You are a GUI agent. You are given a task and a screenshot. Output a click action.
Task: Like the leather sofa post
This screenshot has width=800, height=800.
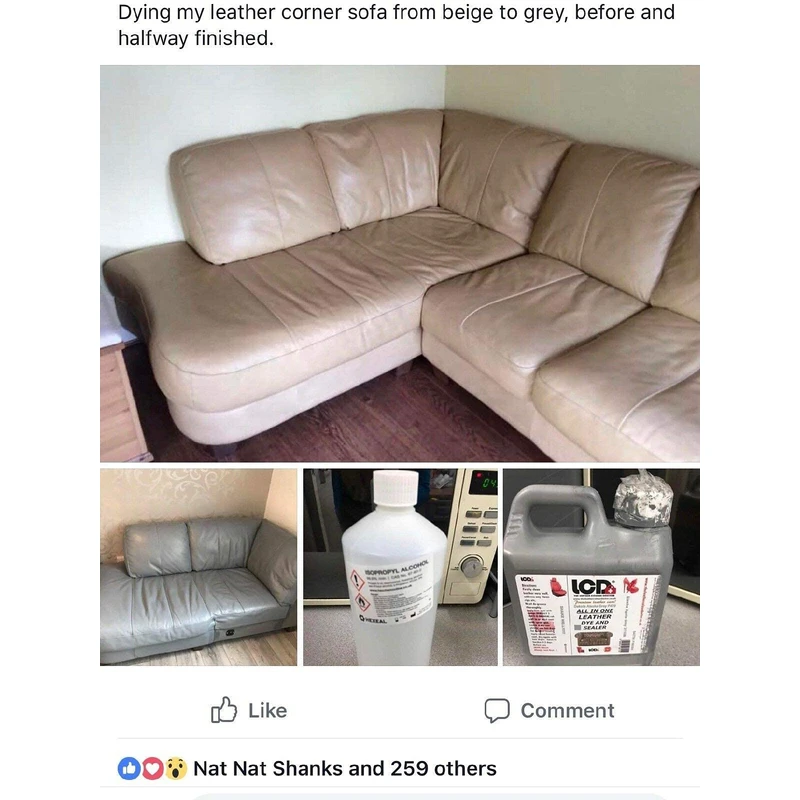(x=249, y=710)
